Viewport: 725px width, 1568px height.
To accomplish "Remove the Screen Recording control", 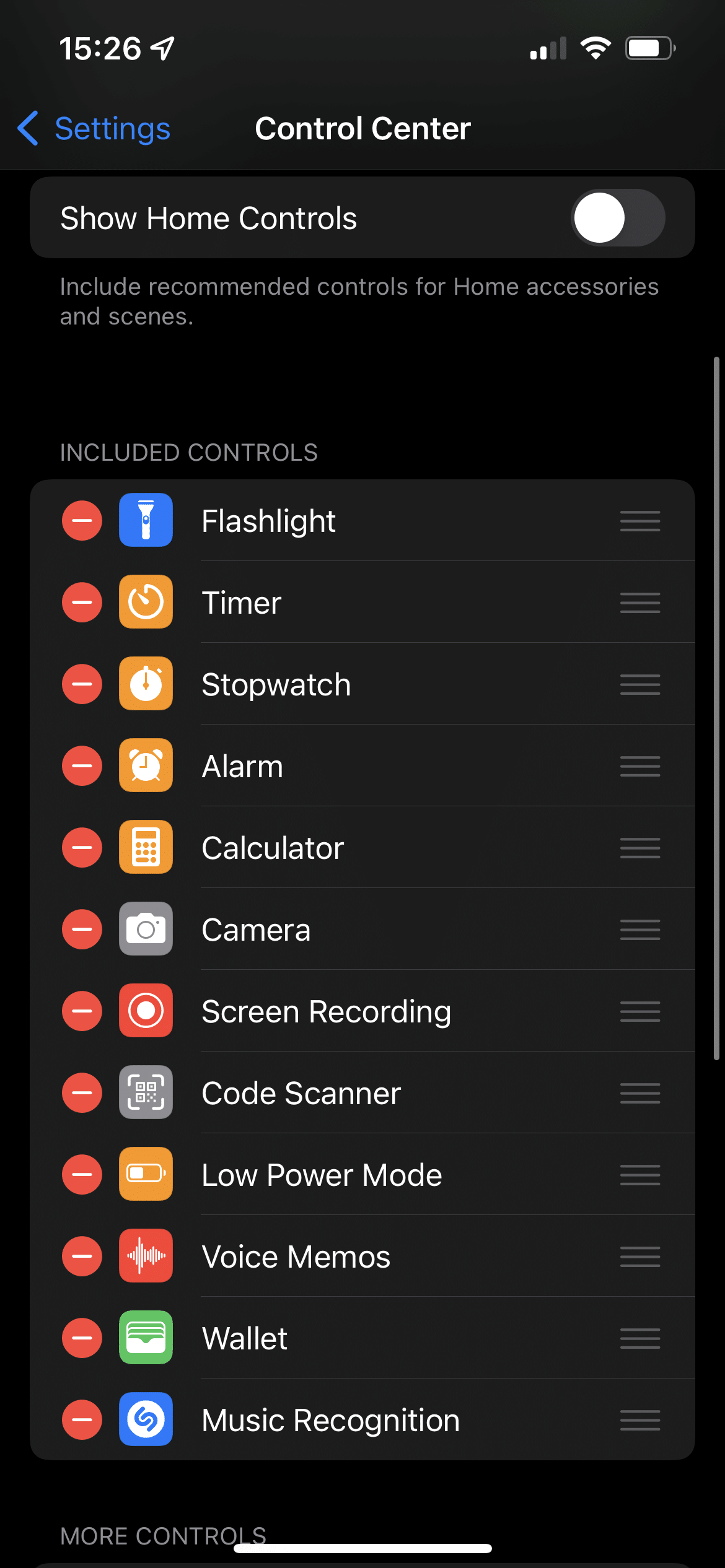I will coord(82,1011).
